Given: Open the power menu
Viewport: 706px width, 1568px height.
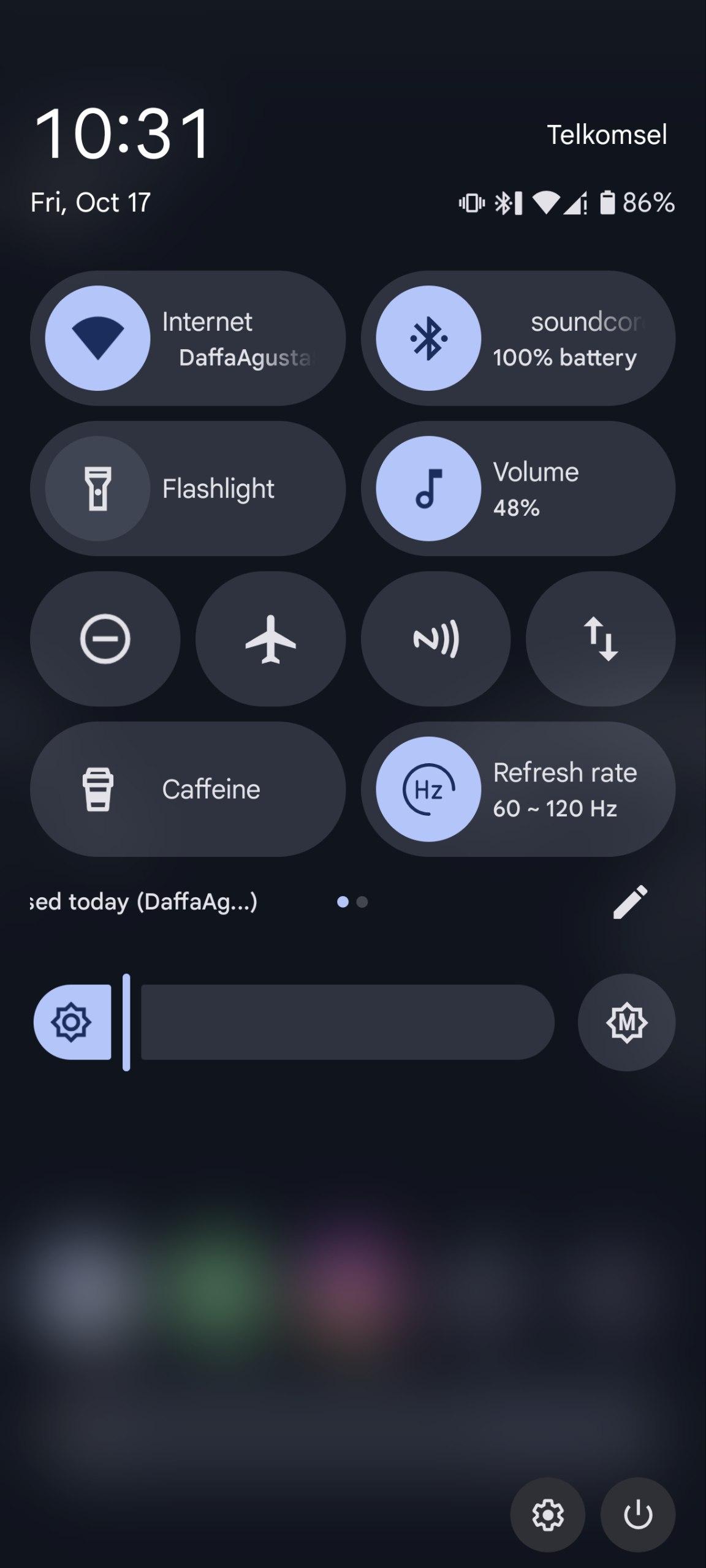Looking at the screenshot, I should (638, 1515).
